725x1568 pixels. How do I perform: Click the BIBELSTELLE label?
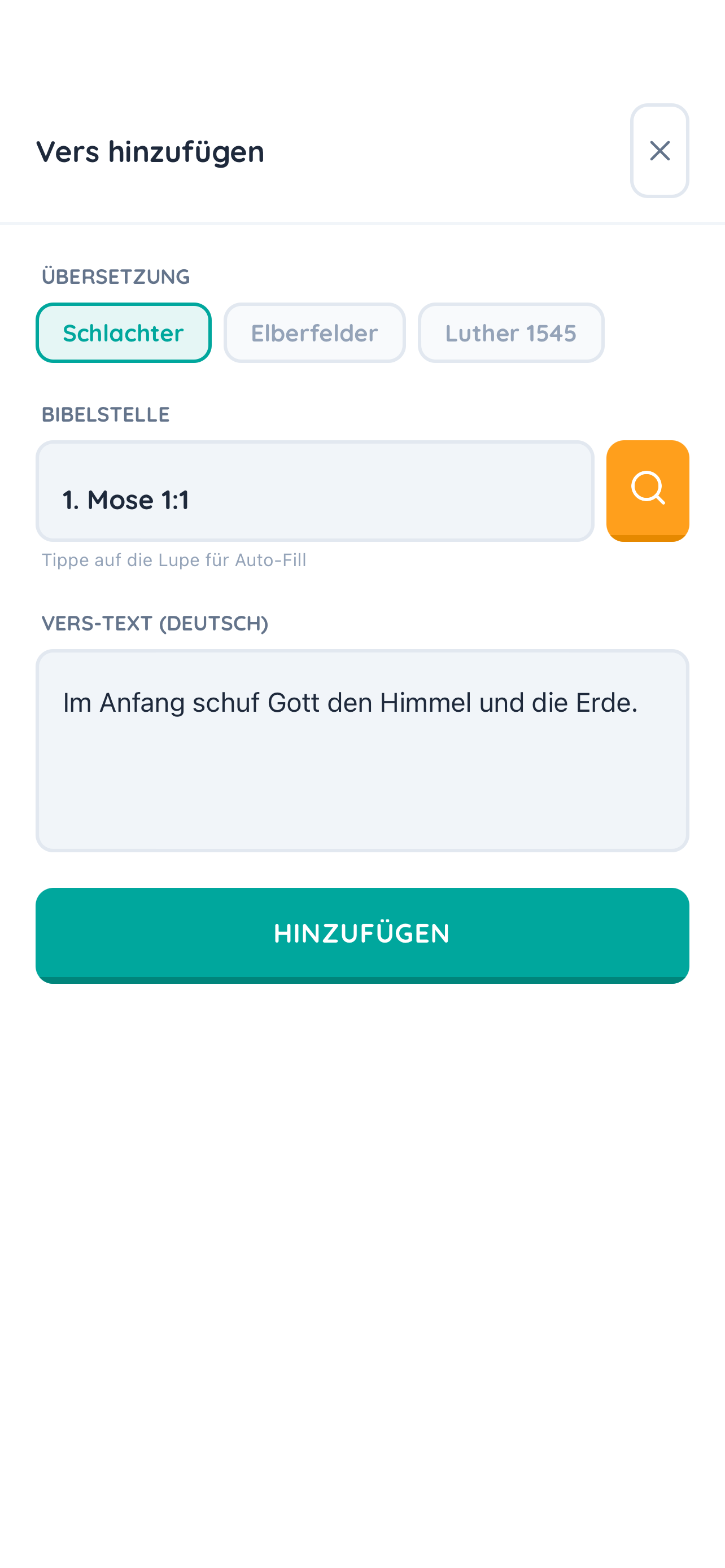(x=106, y=414)
